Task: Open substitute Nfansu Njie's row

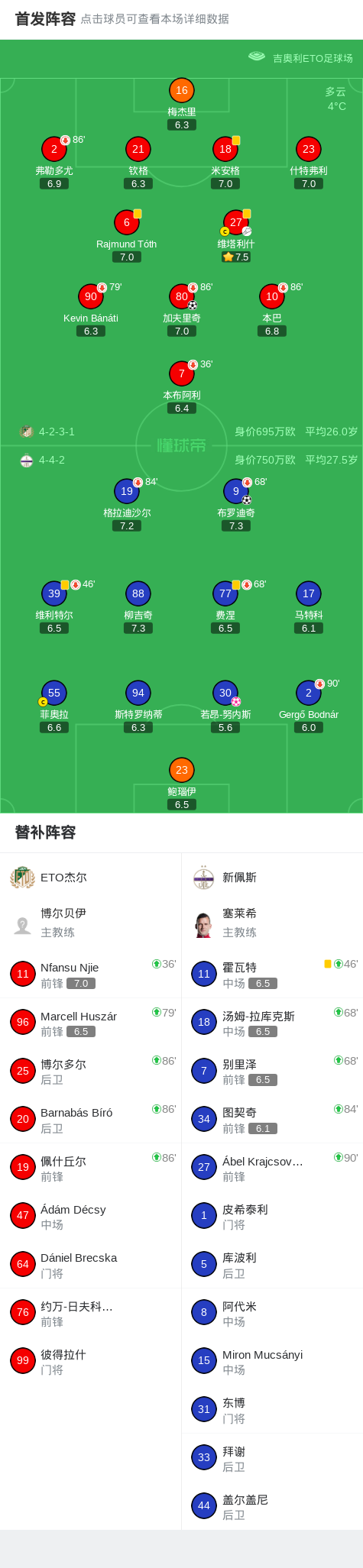Action: pyautogui.click(x=91, y=975)
